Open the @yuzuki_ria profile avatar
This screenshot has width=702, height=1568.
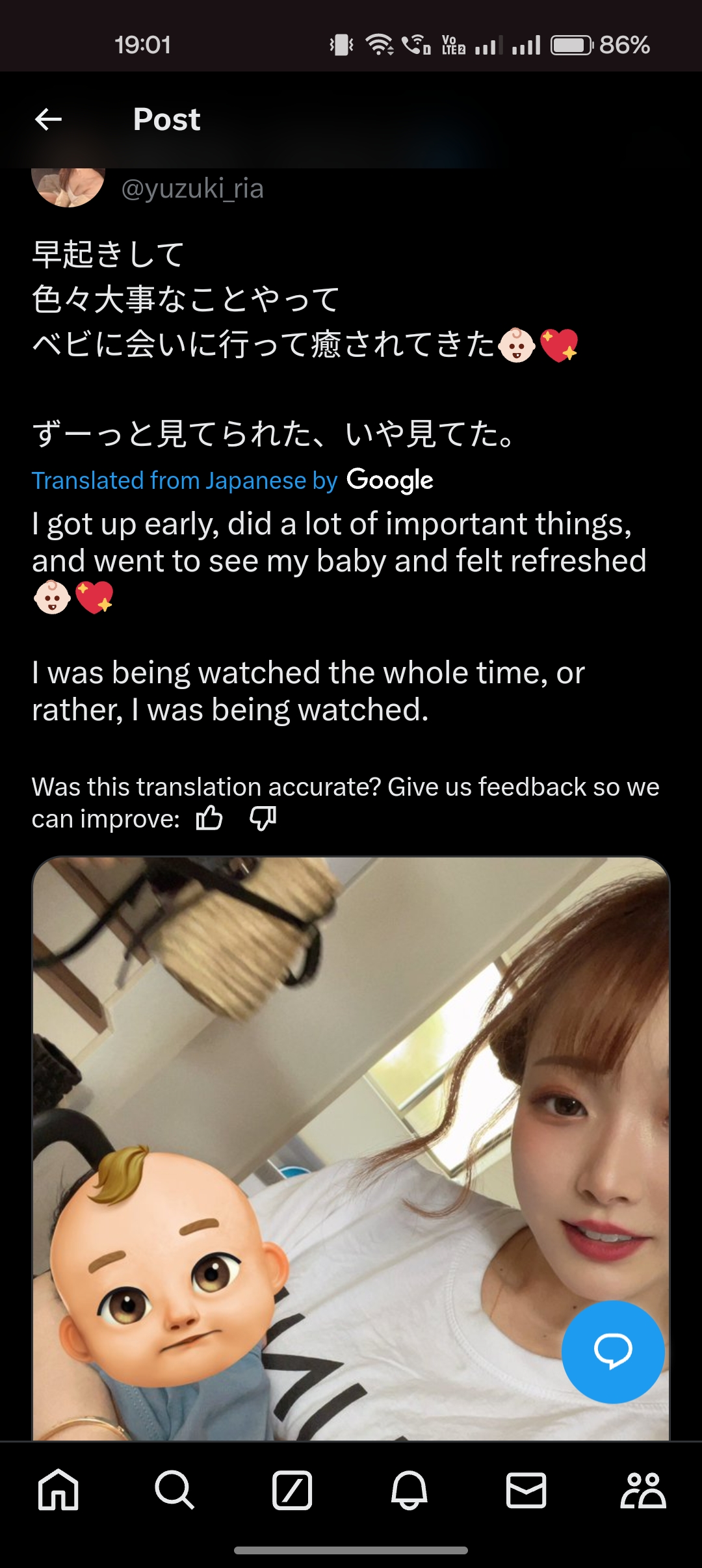click(x=68, y=187)
